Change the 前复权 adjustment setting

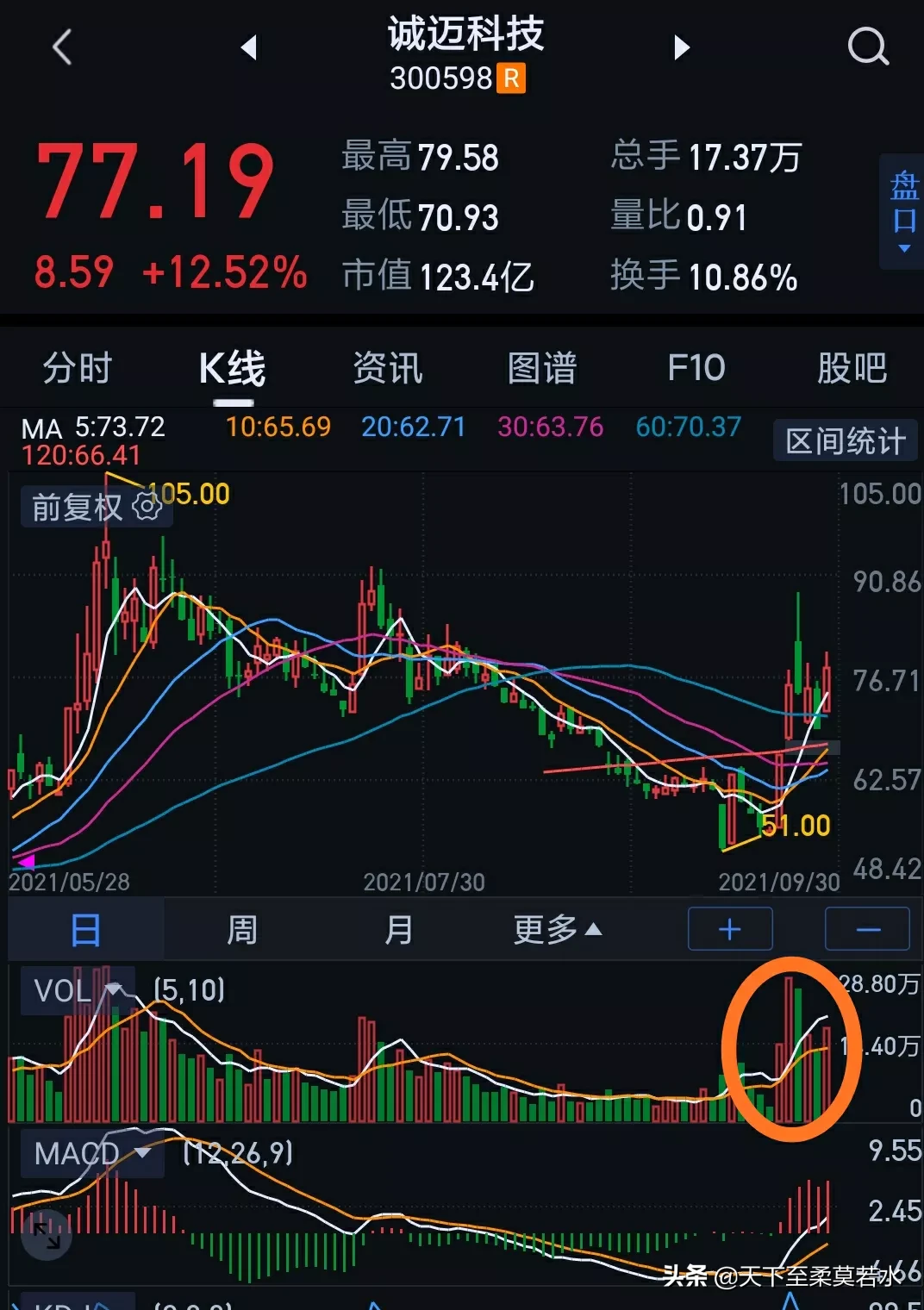coord(97,507)
